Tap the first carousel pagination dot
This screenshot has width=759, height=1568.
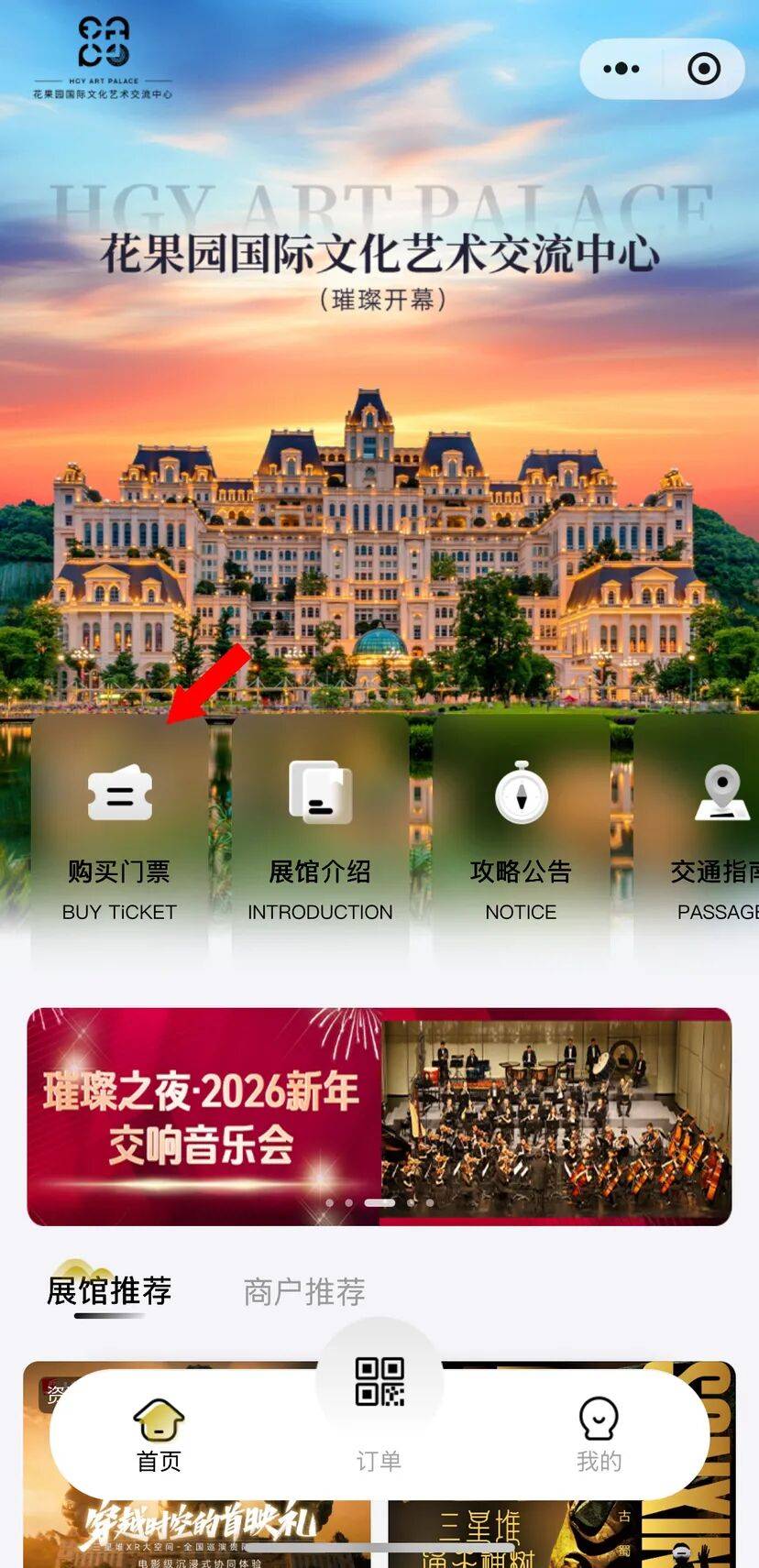[329, 1202]
